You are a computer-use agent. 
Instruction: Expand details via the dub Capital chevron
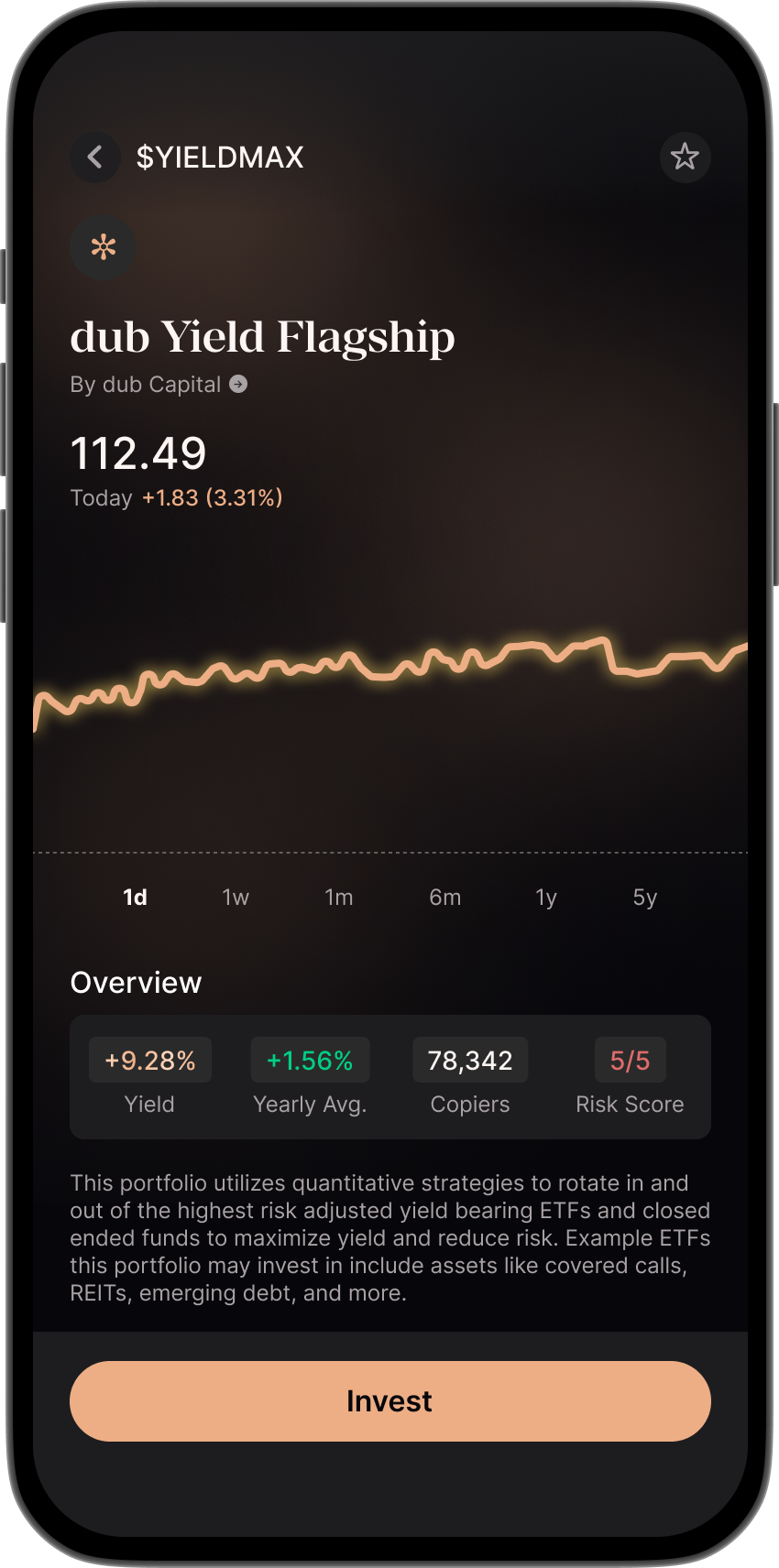click(238, 385)
